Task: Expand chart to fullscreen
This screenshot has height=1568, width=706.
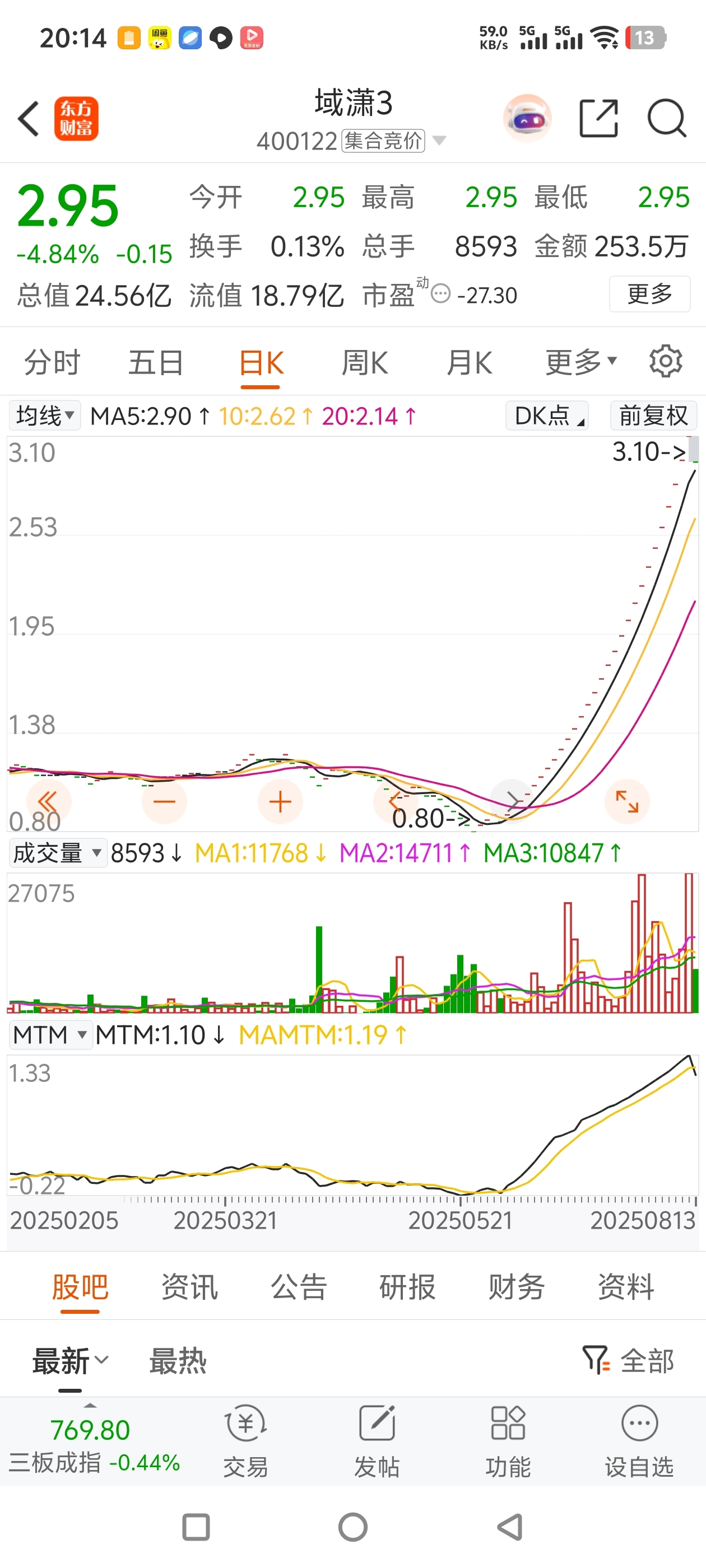Action: click(627, 802)
